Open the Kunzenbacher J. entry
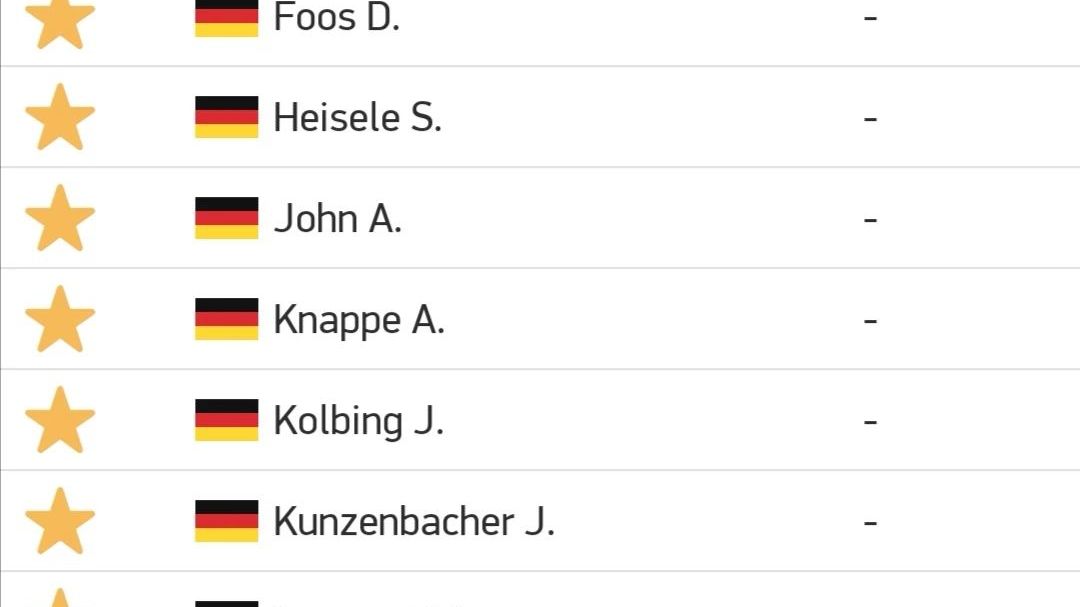 click(540, 521)
